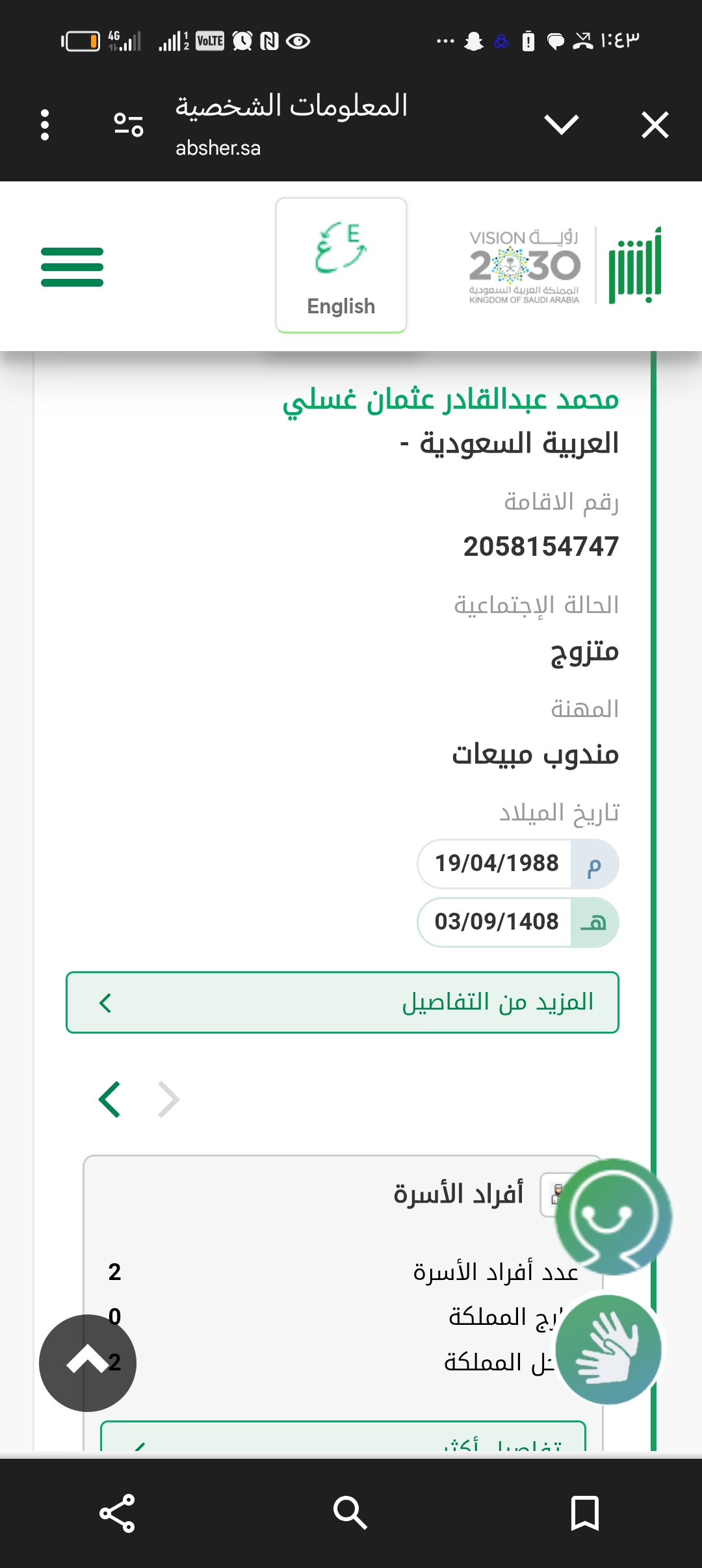Collapse the browser with the down chevron
This screenshot has height=1568, width=702.
(562, 124)
